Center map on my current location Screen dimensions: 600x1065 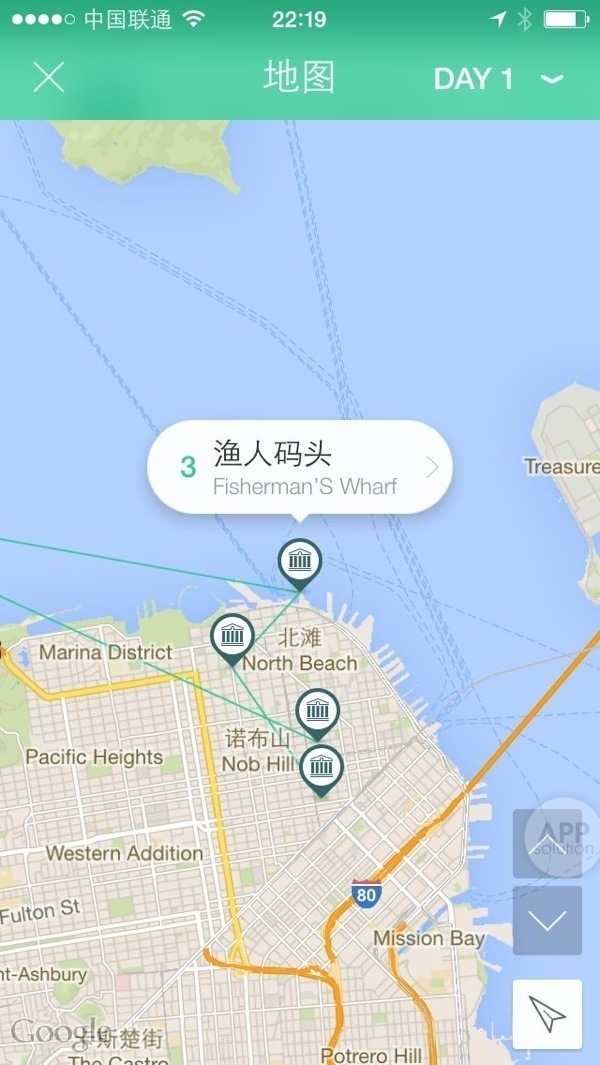547,1014
